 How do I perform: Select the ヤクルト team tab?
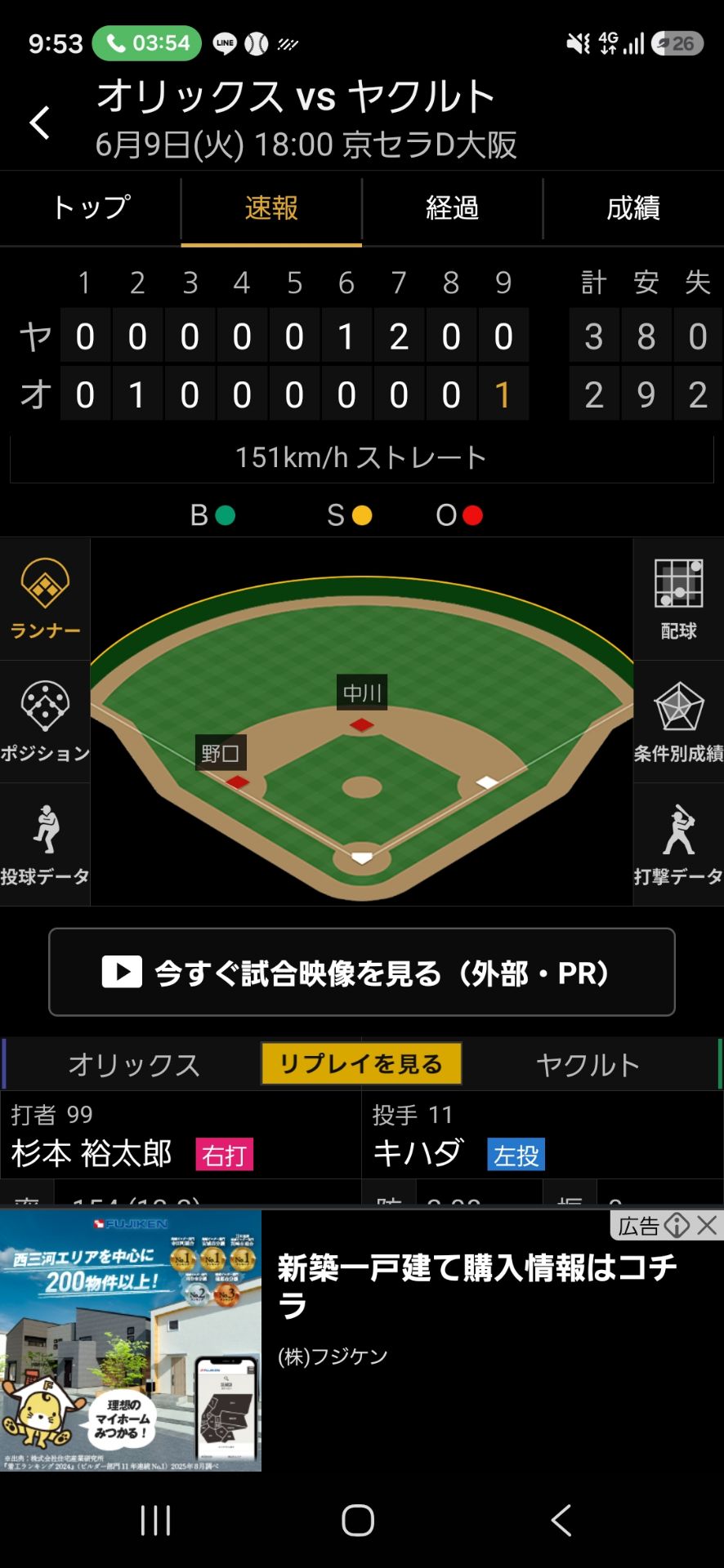(588, 1064)
